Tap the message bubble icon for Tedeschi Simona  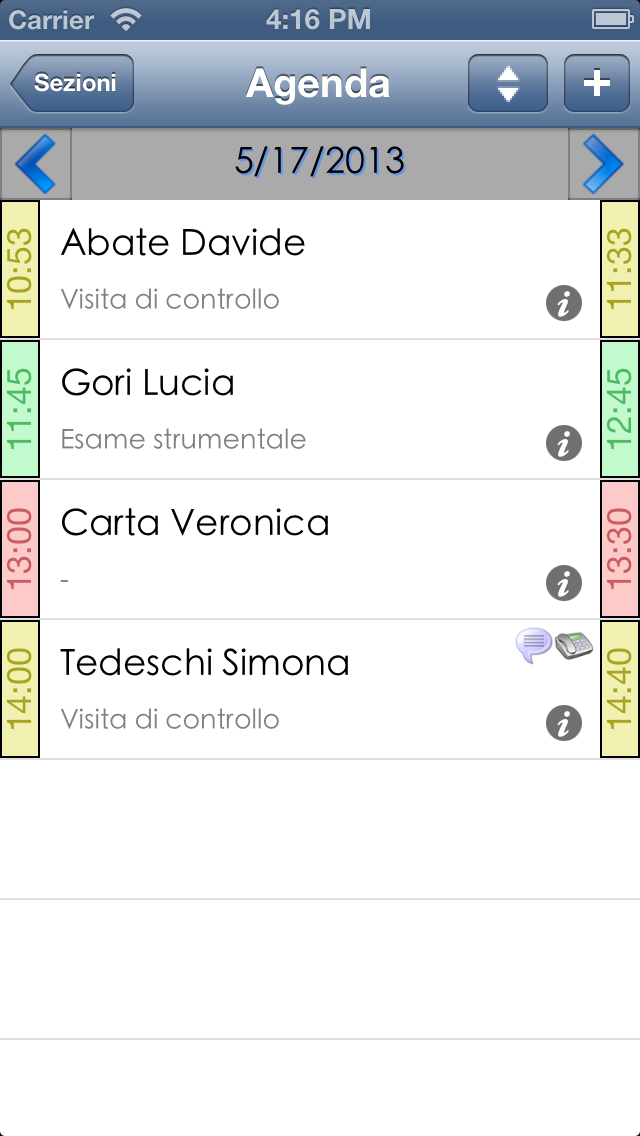pyautogui.click(x=534, y=646)
